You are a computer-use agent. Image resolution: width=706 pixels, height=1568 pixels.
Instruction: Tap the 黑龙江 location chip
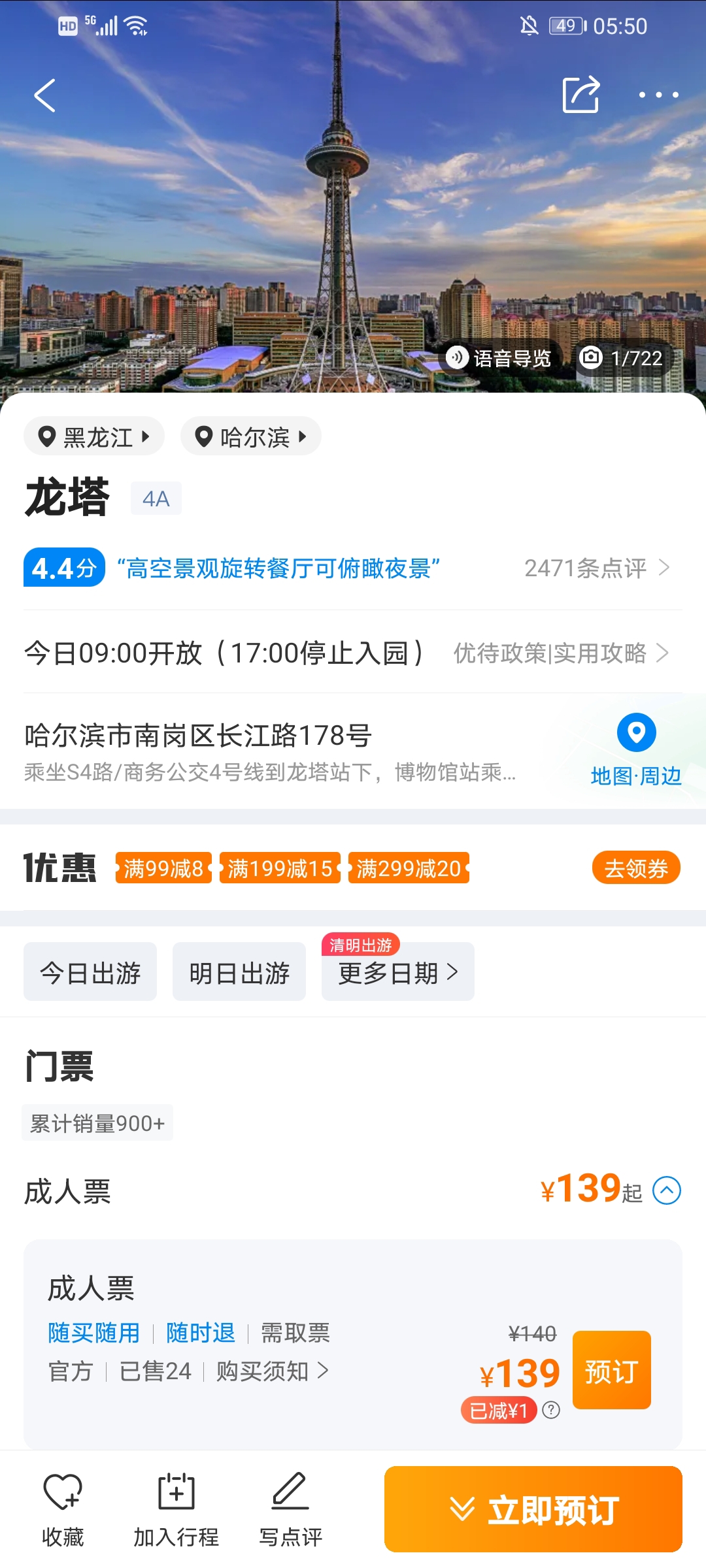click(x=94, y=436)
